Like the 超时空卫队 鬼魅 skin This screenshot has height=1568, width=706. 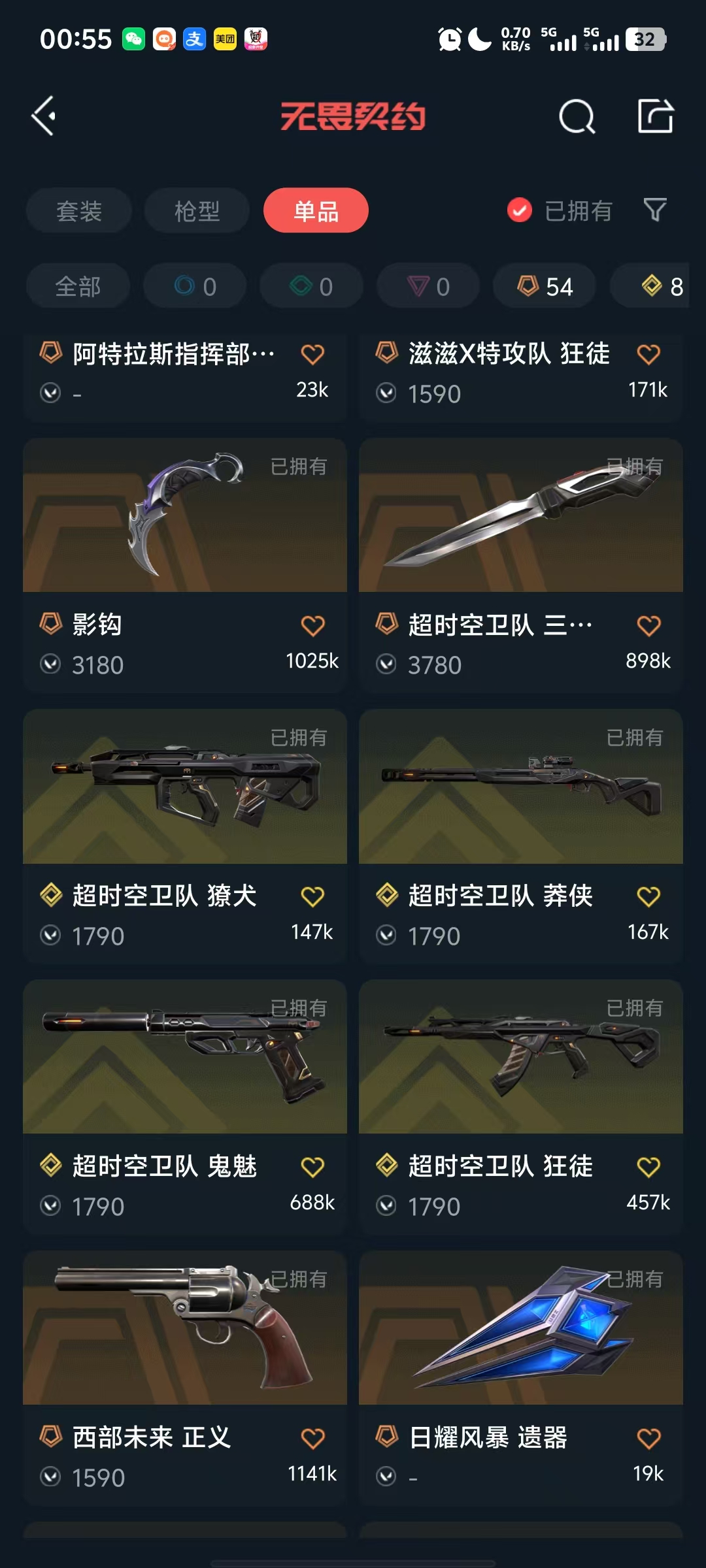pyautogui.click(x=312, y=1167)
